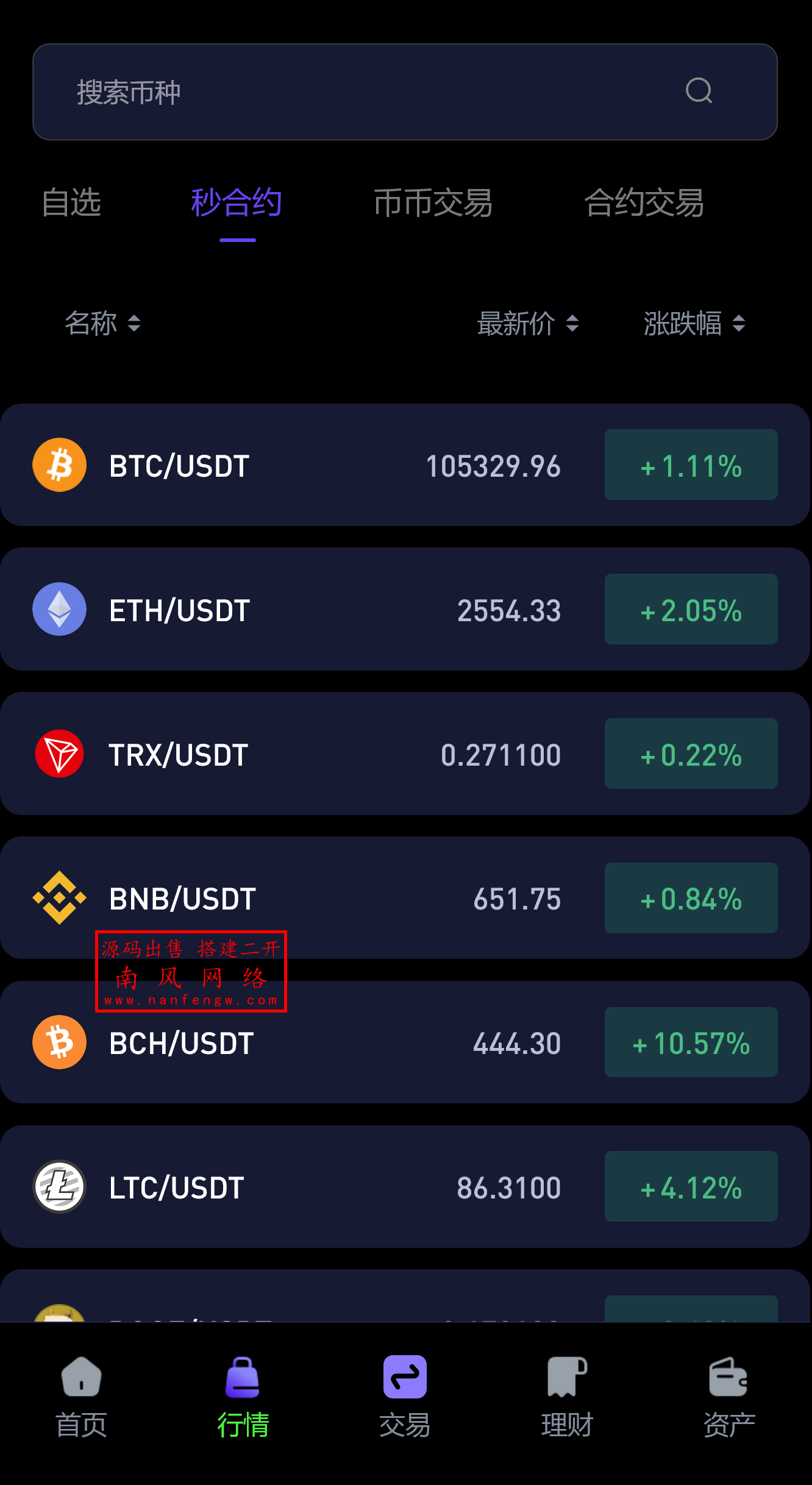Sort the list by 最新价
The width and height of the screenshot is (812, 1485).
(527, 323)
